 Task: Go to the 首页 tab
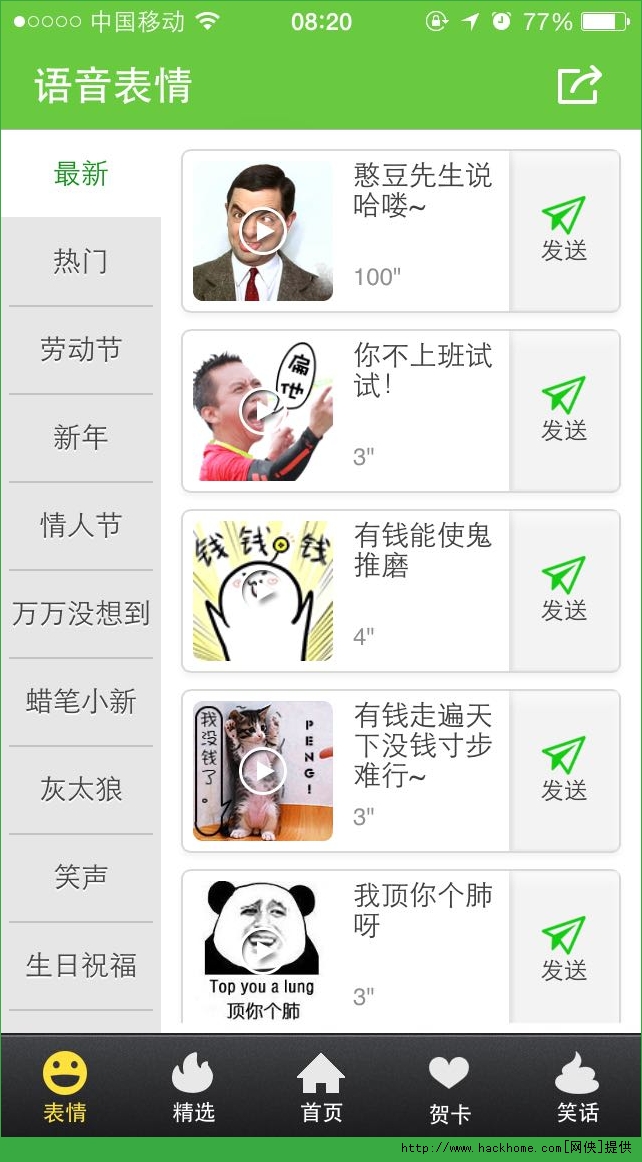point(321,1088)
